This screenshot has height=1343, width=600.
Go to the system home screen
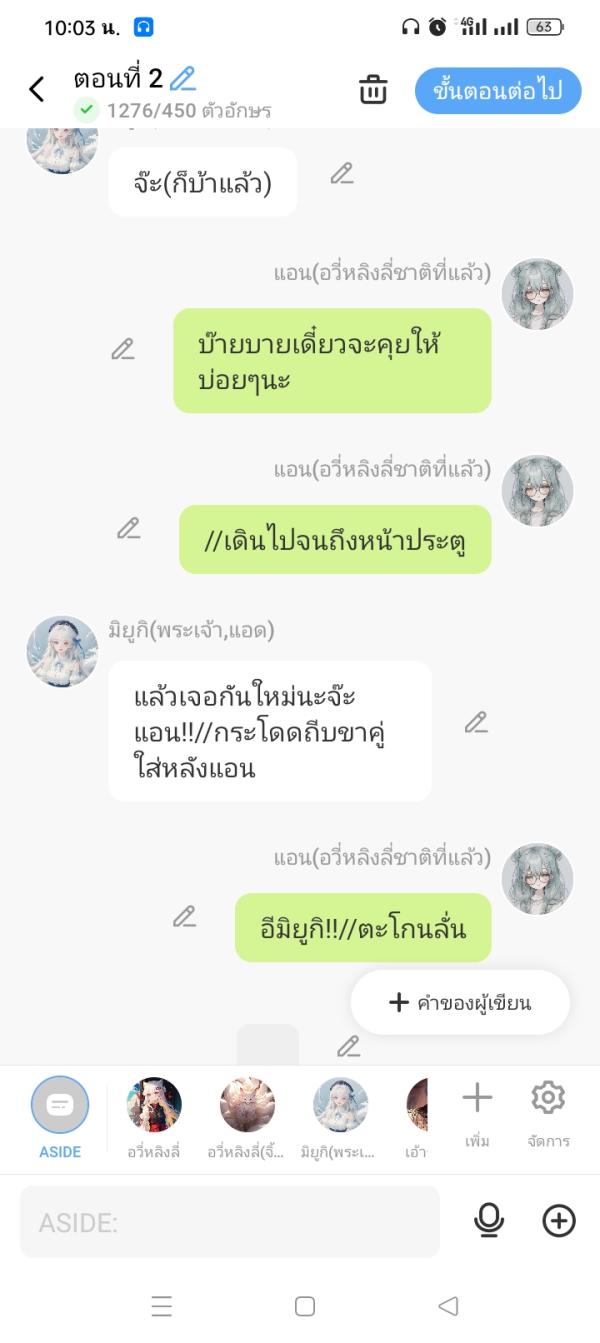[305, 1306]
